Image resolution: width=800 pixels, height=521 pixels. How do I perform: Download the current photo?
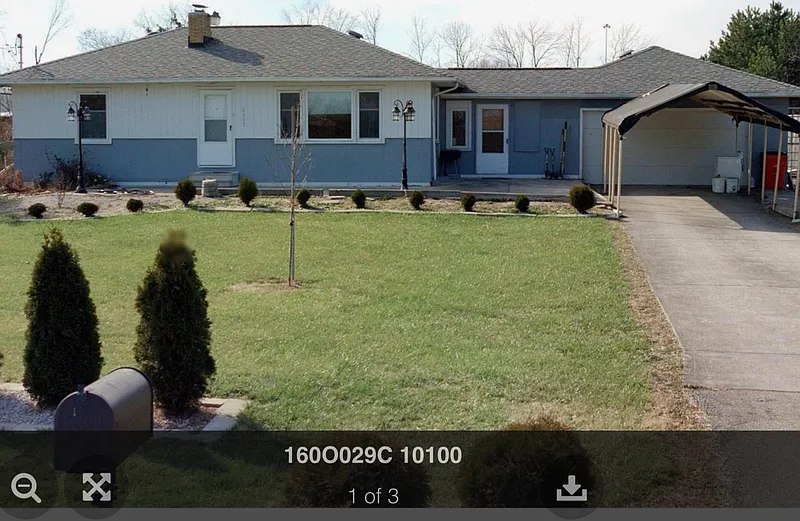571,488
